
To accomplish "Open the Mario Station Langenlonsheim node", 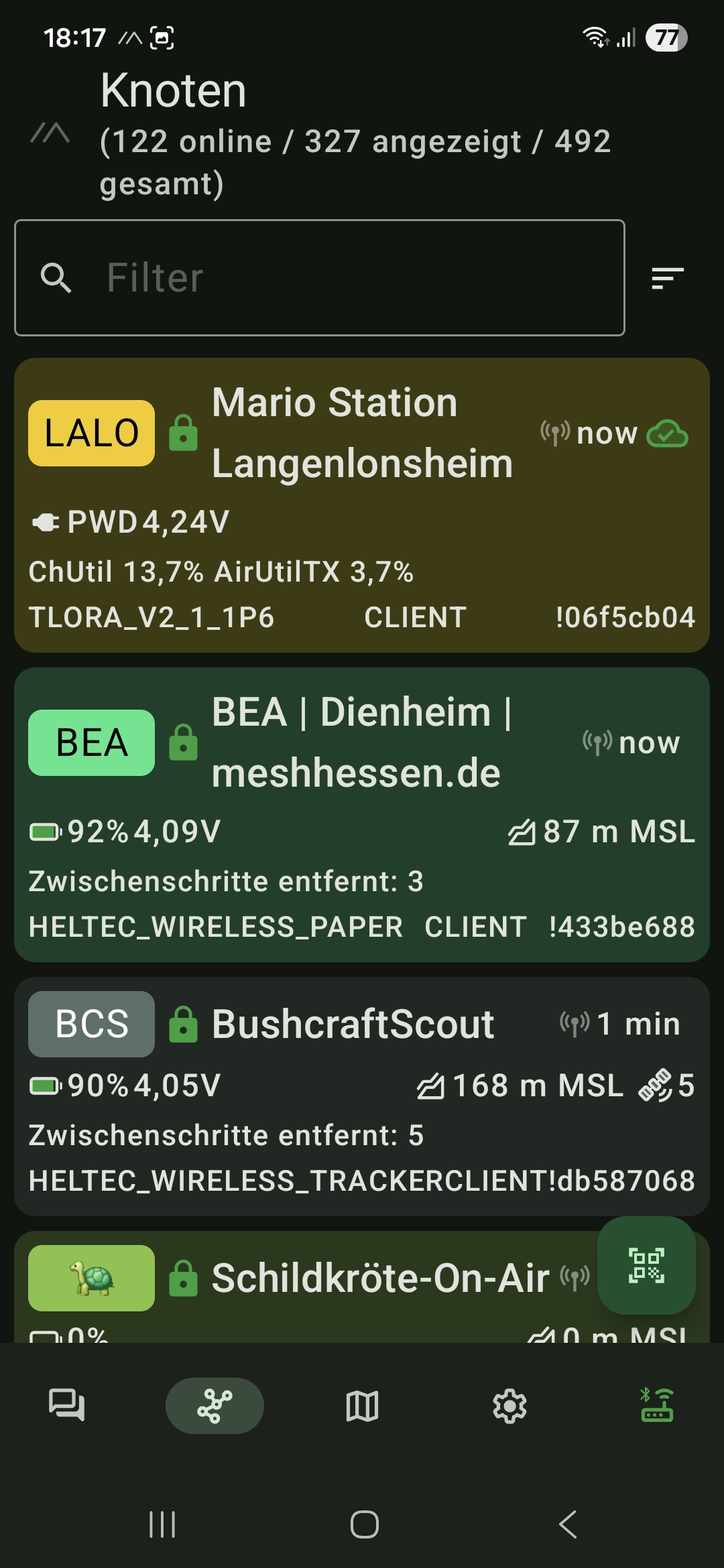I will coord(362,505).
